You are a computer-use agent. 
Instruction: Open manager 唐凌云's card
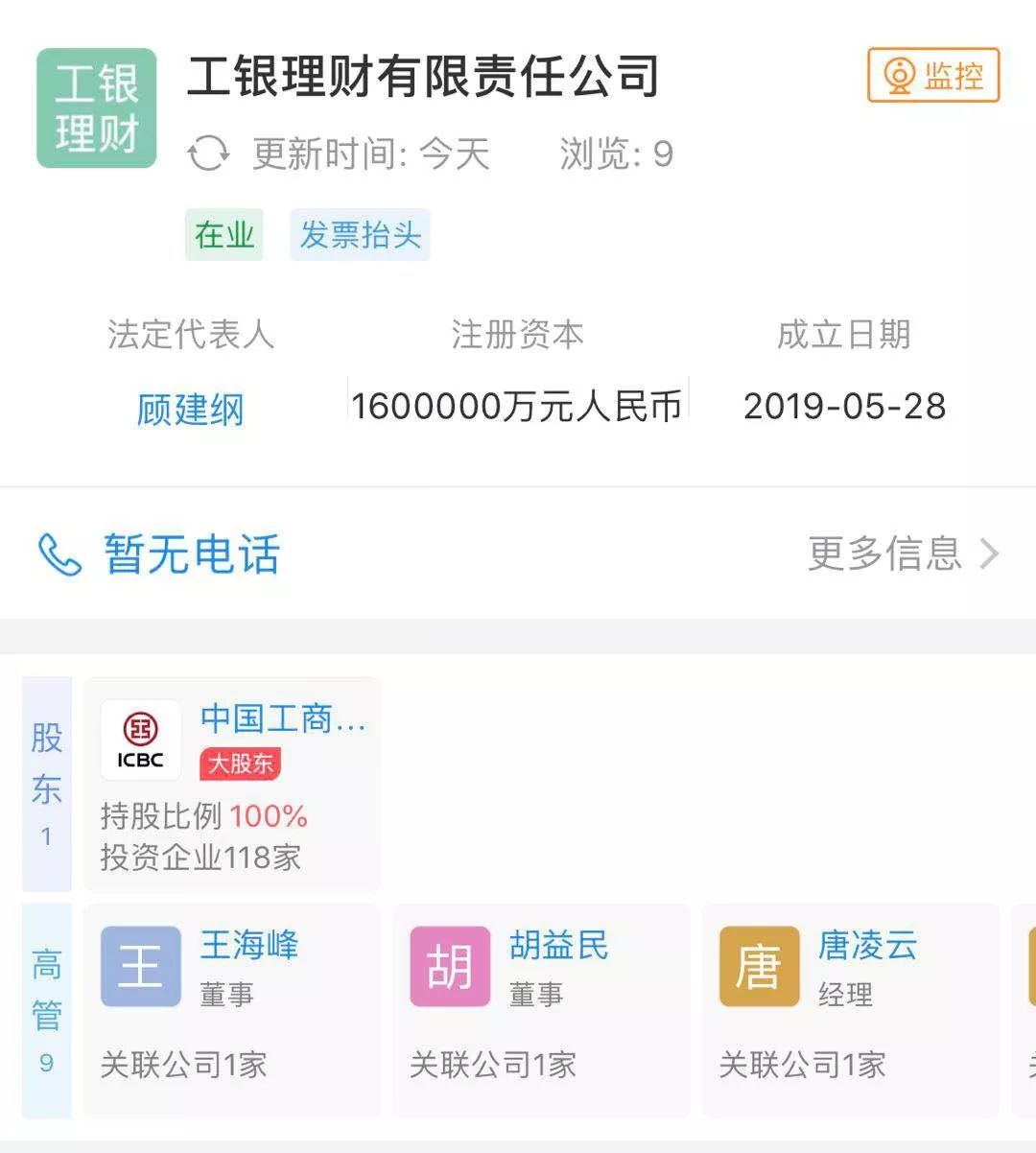click(x=850, y=1009)
